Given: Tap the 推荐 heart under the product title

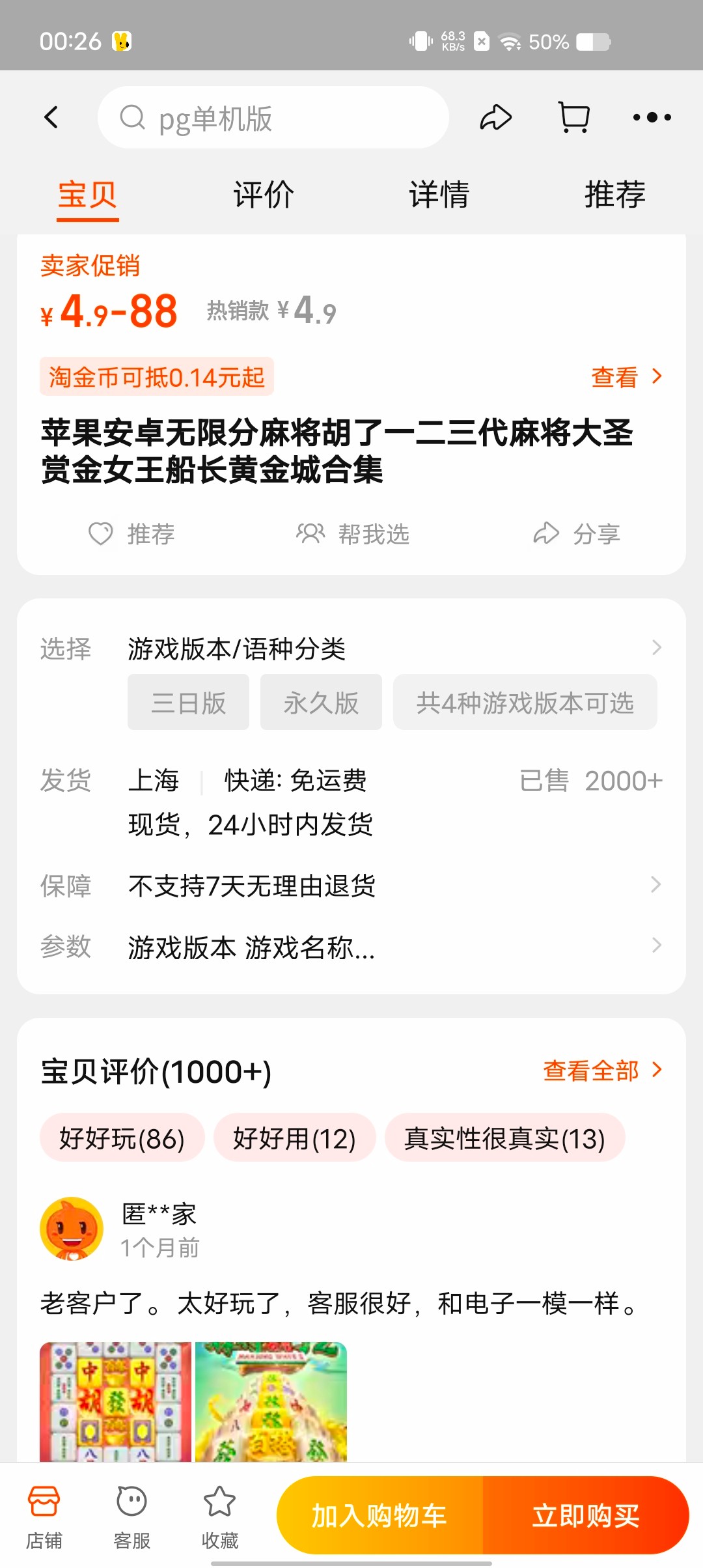Looking at the screenshot, I should pyautogui.click(x=132, y=533).
